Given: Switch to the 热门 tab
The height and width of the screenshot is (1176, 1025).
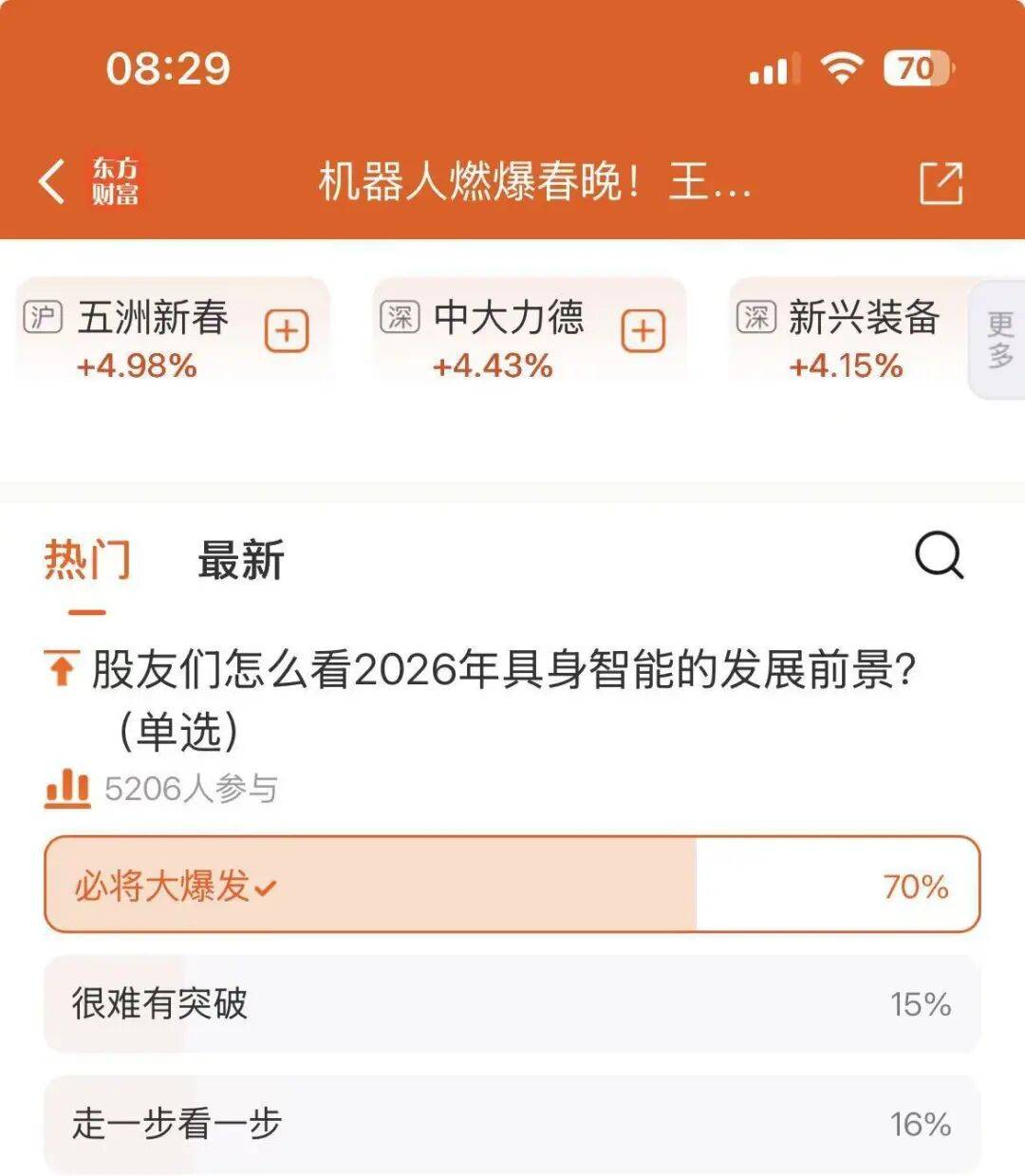Looking at the screenshot, I should 86,560.
